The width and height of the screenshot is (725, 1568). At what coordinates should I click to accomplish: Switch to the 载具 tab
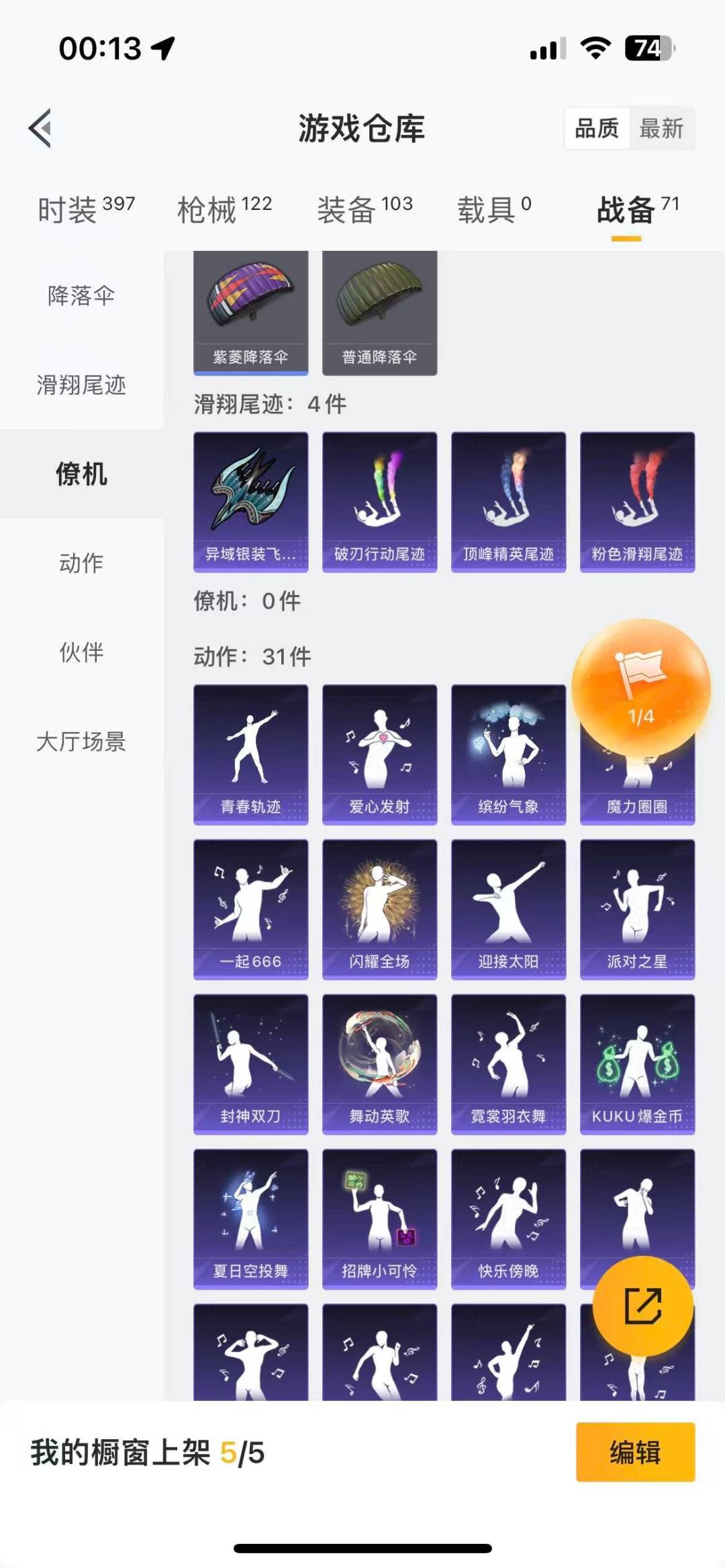point(494,209)
